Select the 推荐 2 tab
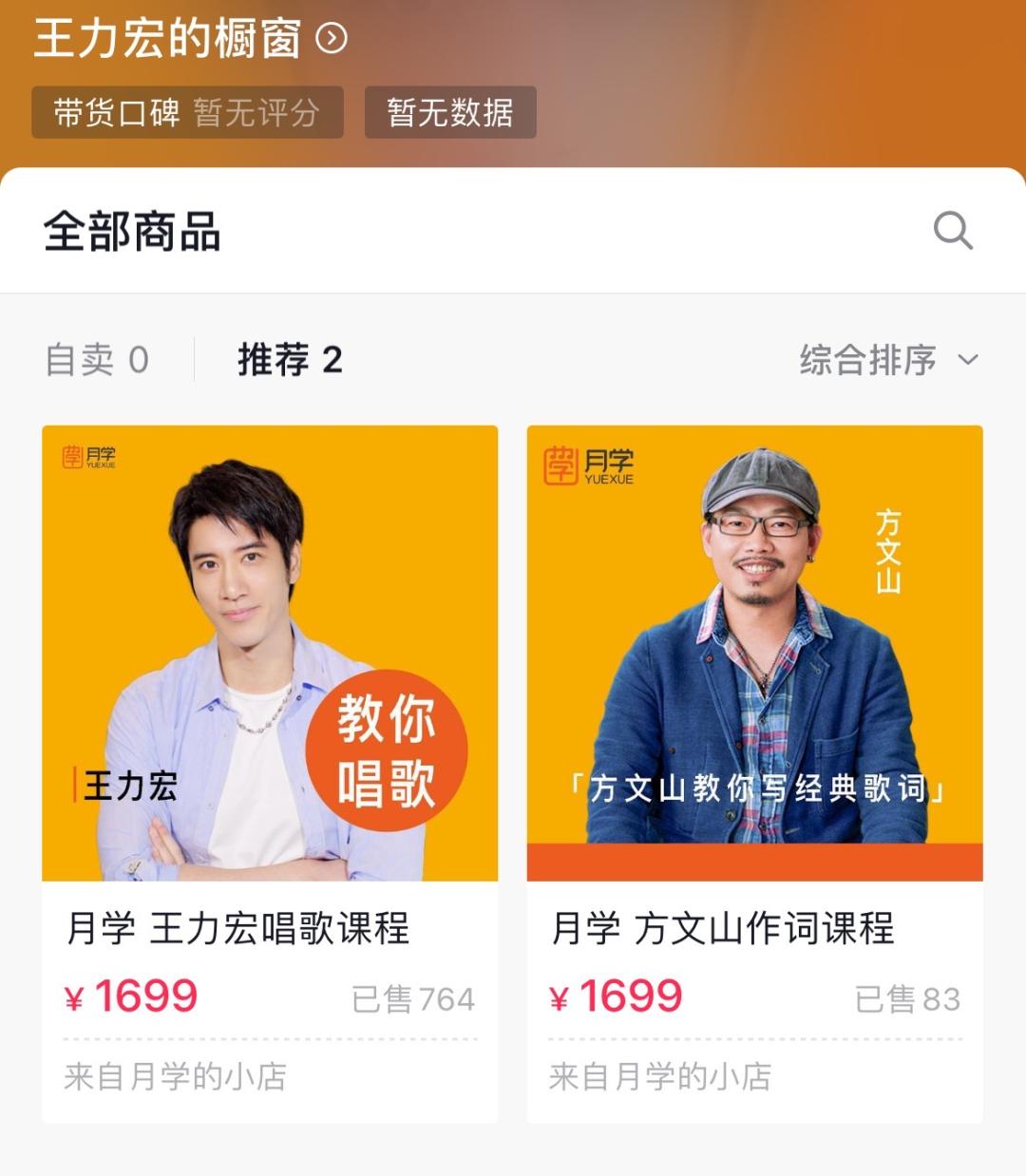The height and width of the screenshot is (1176, 1026). (x=290, y=361)
